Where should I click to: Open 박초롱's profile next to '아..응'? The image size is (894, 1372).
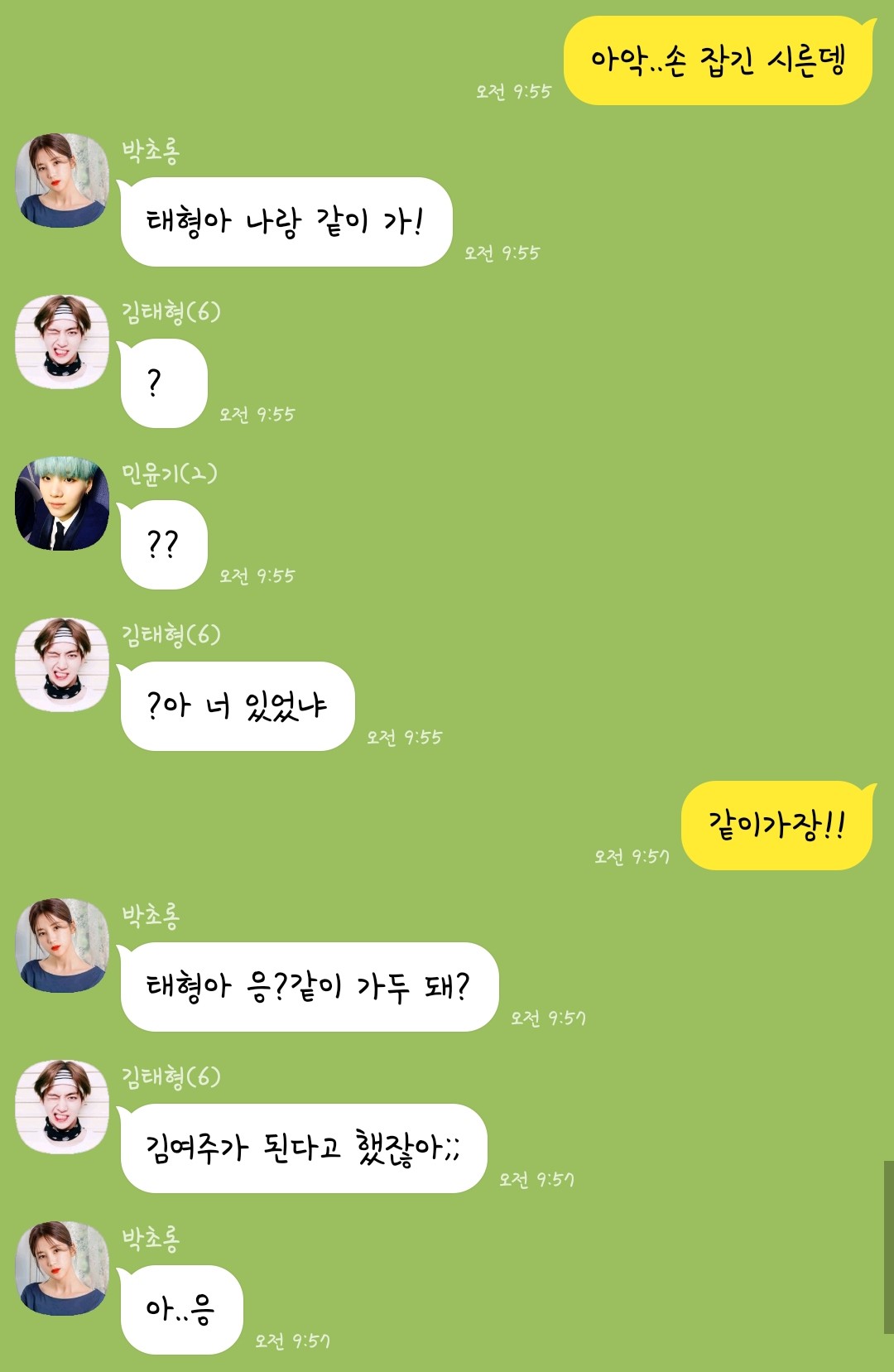click(62, 1268)
